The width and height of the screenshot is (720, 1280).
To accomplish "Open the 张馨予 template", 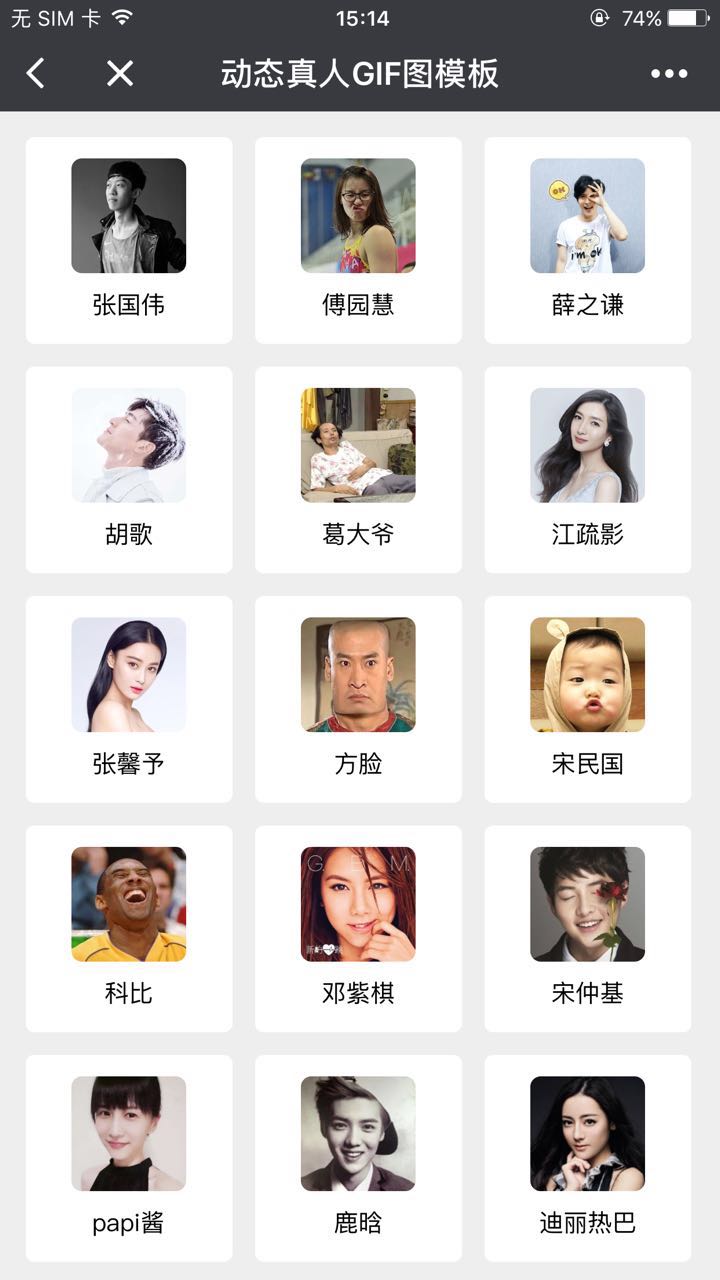I will [x=129, y=699].
